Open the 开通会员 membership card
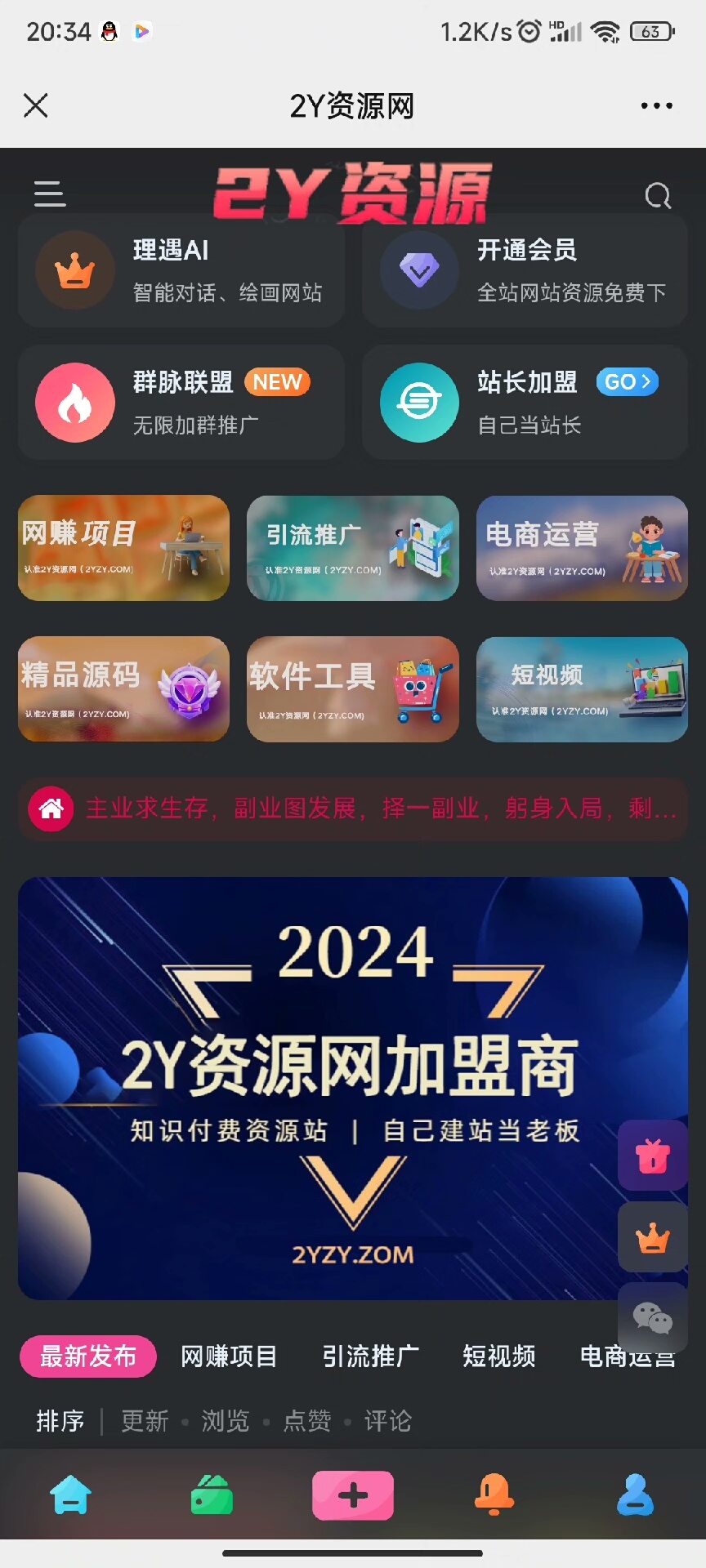Viewport: 706px width, 1568px height. 525,270
